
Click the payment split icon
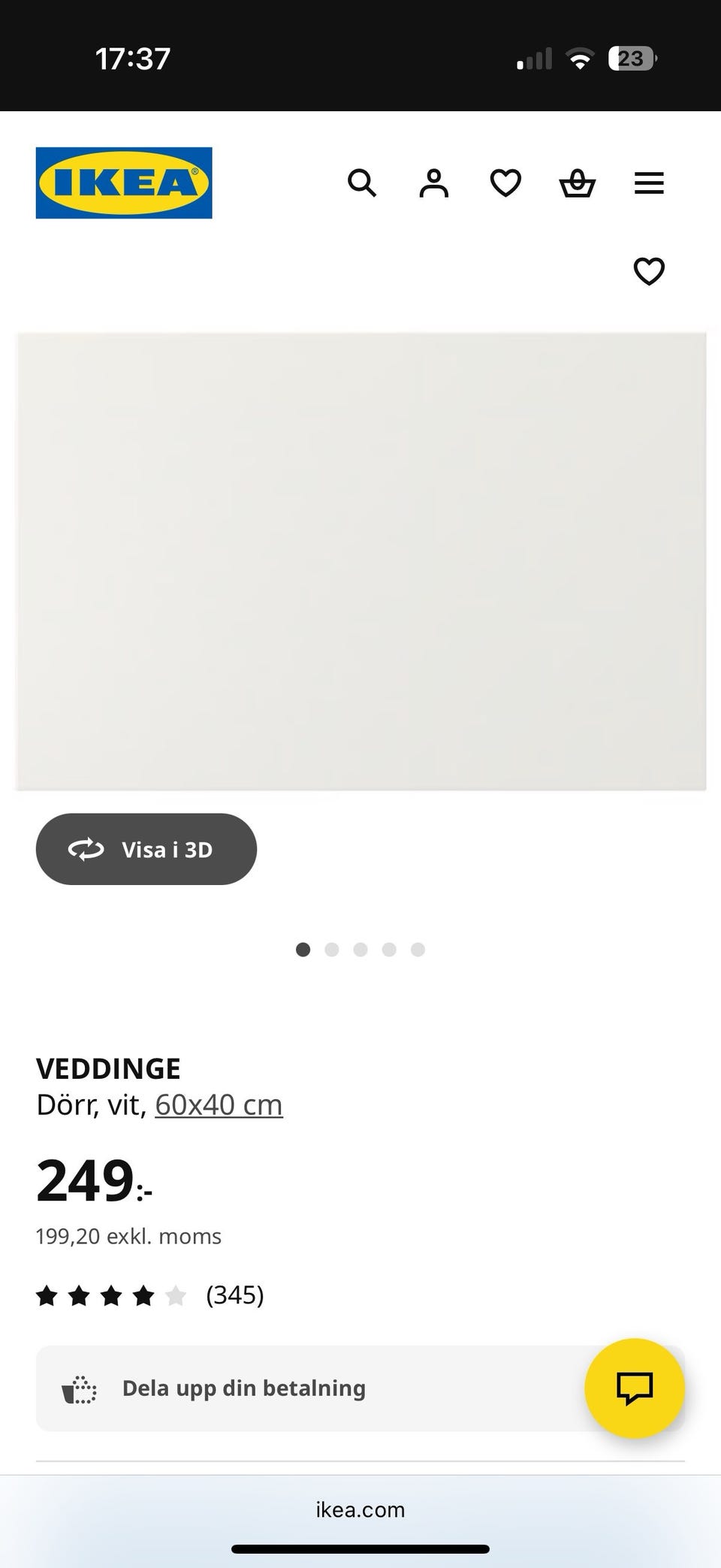tap(79, 1388)
